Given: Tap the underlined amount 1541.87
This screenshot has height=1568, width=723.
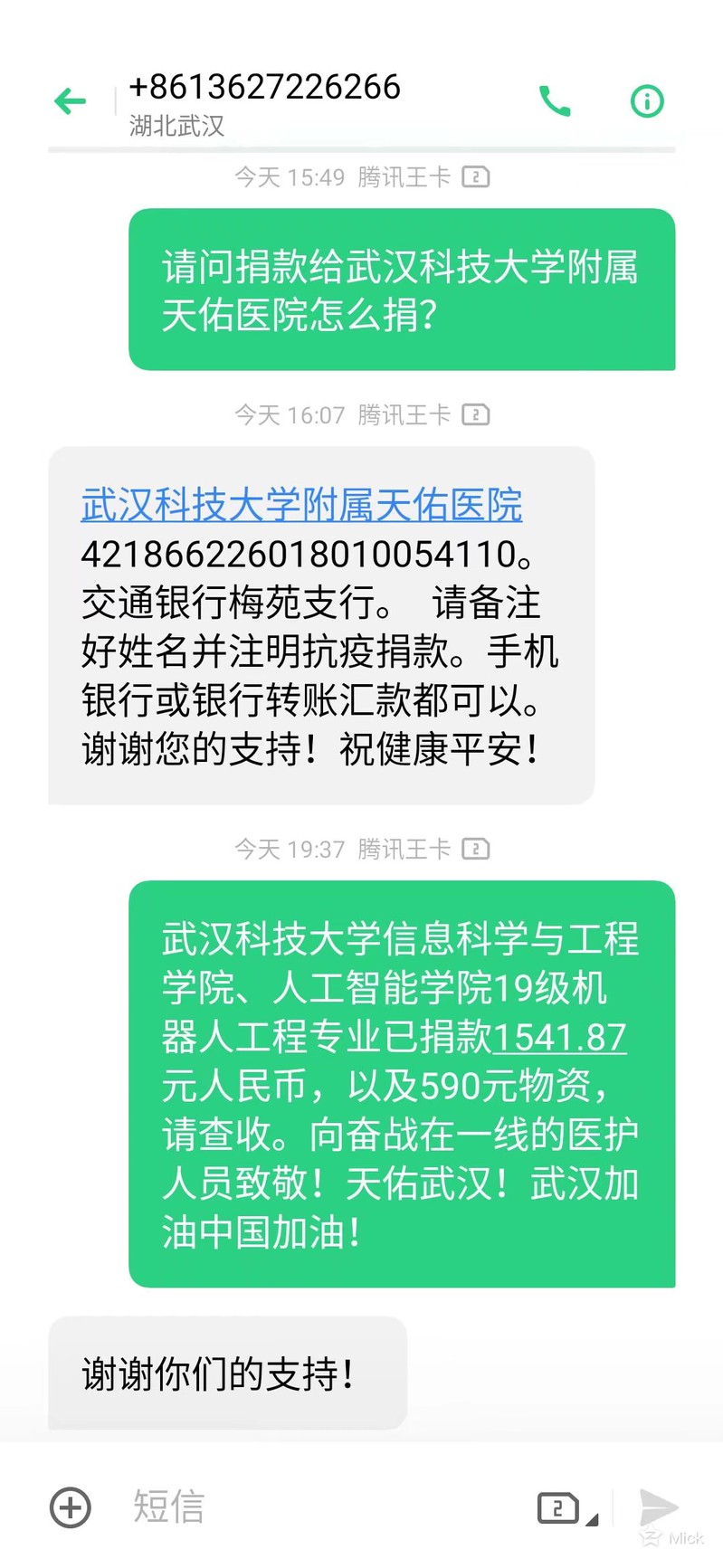Looking at the screenshot, I should pos(560,1037).
